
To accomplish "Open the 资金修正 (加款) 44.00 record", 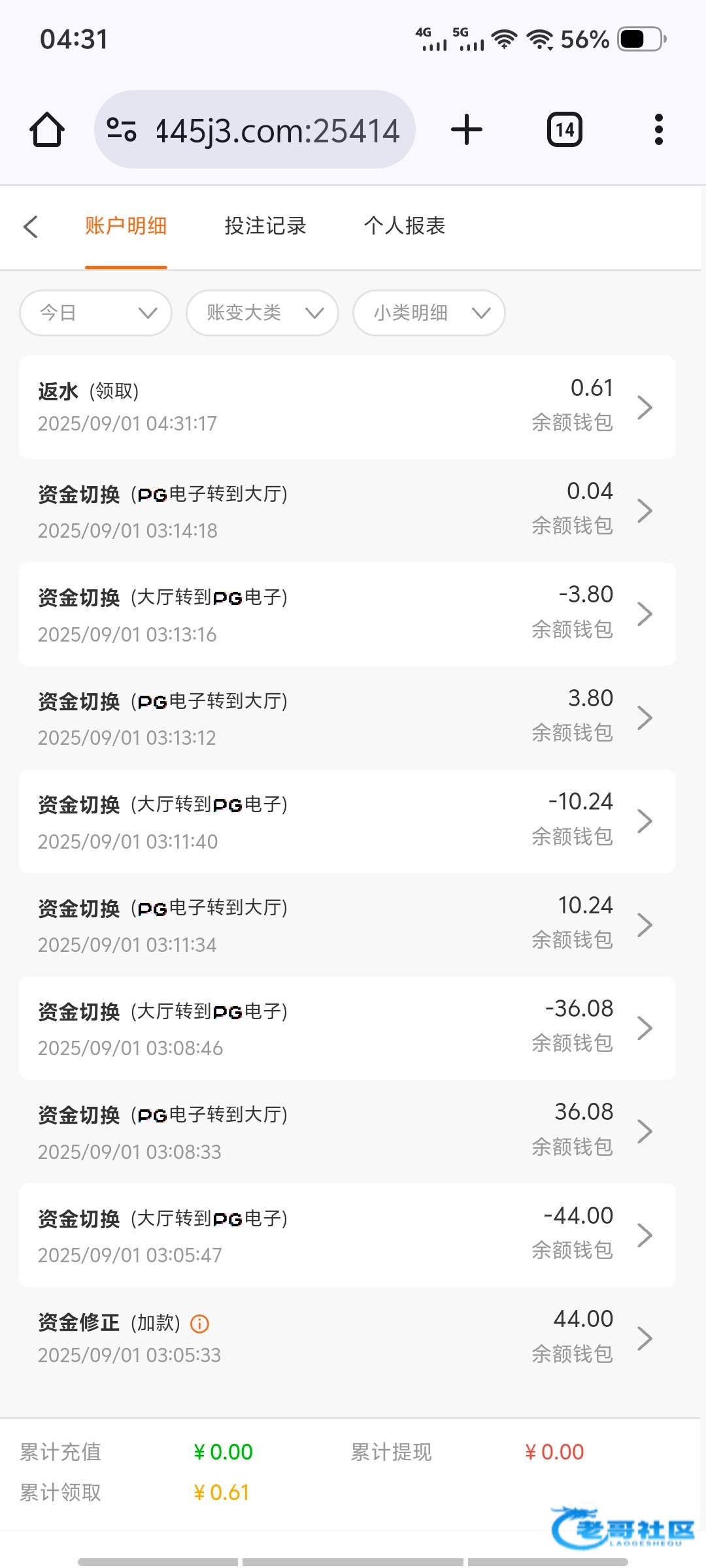I will click(347, 1338).
